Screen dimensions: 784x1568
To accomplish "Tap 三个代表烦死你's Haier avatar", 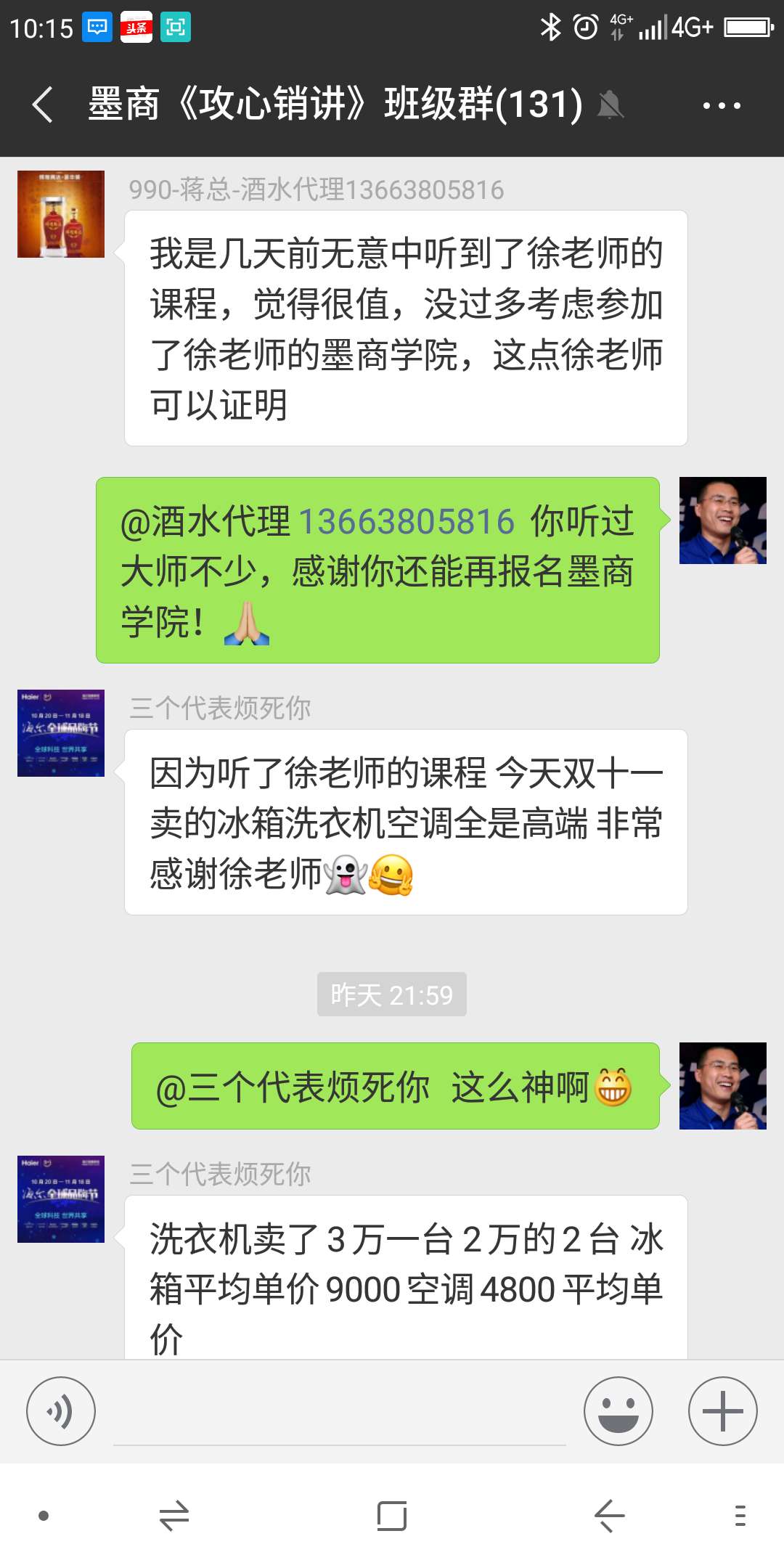I will (60, 733).
